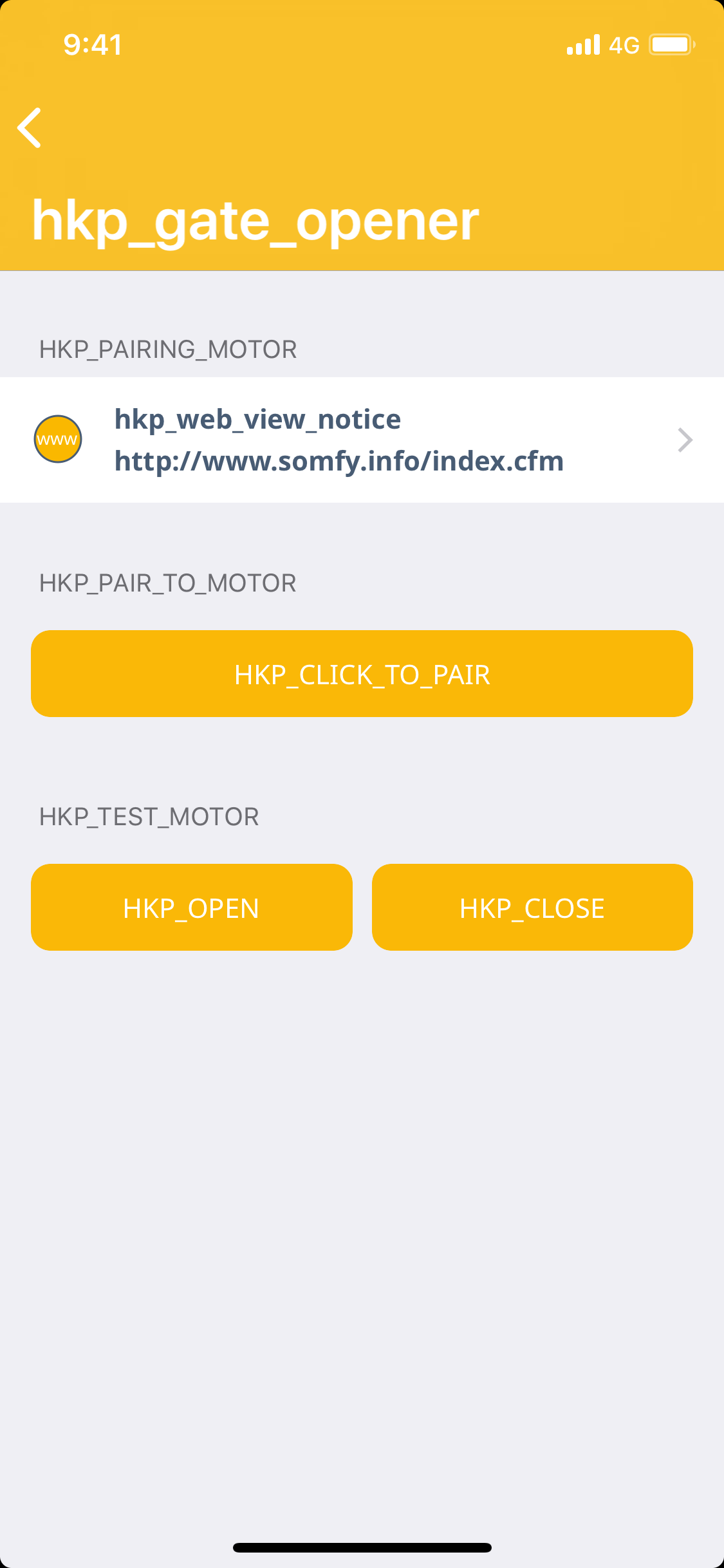Tap the HKP_CLOSE button

coord(532,908)
